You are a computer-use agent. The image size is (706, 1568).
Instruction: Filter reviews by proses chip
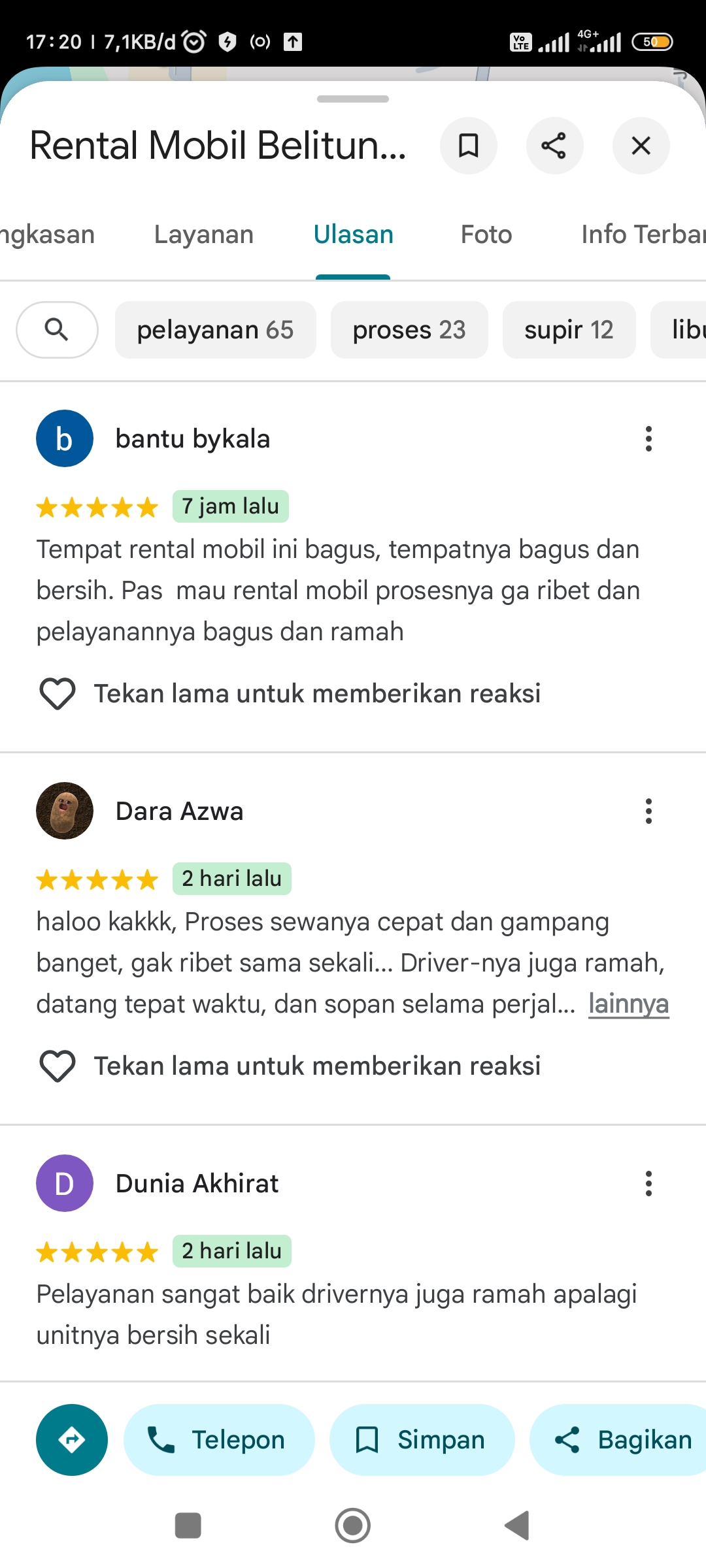pyautogui.click(x=409, y=330)
